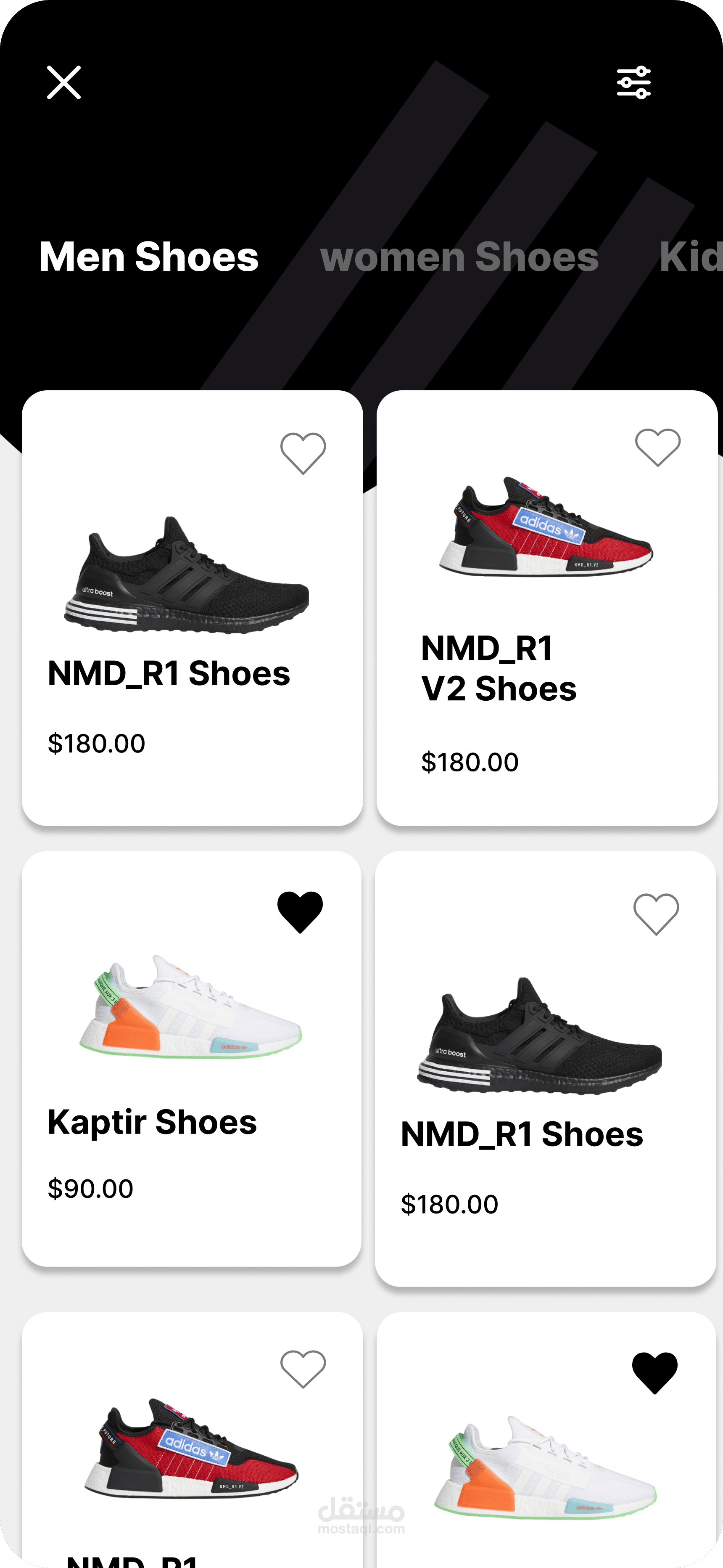Select the Men Shoes tab

pyautogui.click(x=149, y=256)
